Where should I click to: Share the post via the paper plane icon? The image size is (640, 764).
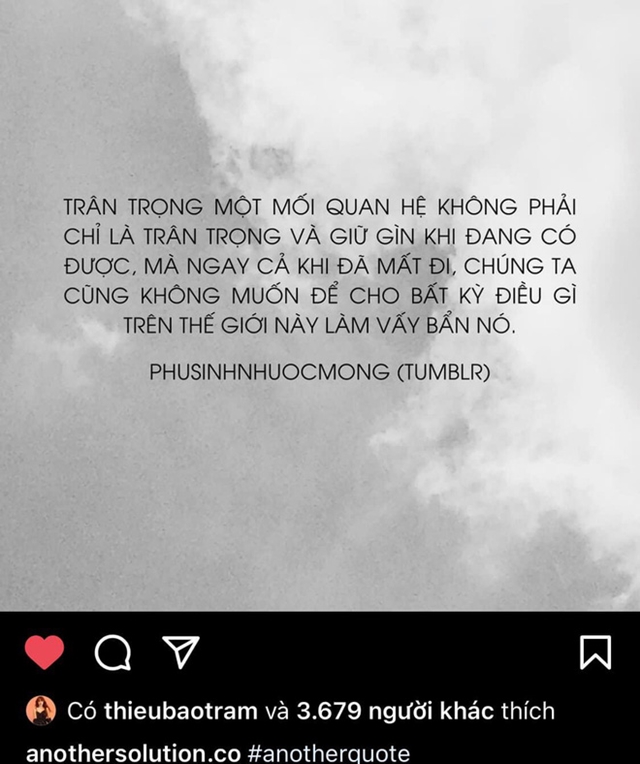click(x=181, y=652)
